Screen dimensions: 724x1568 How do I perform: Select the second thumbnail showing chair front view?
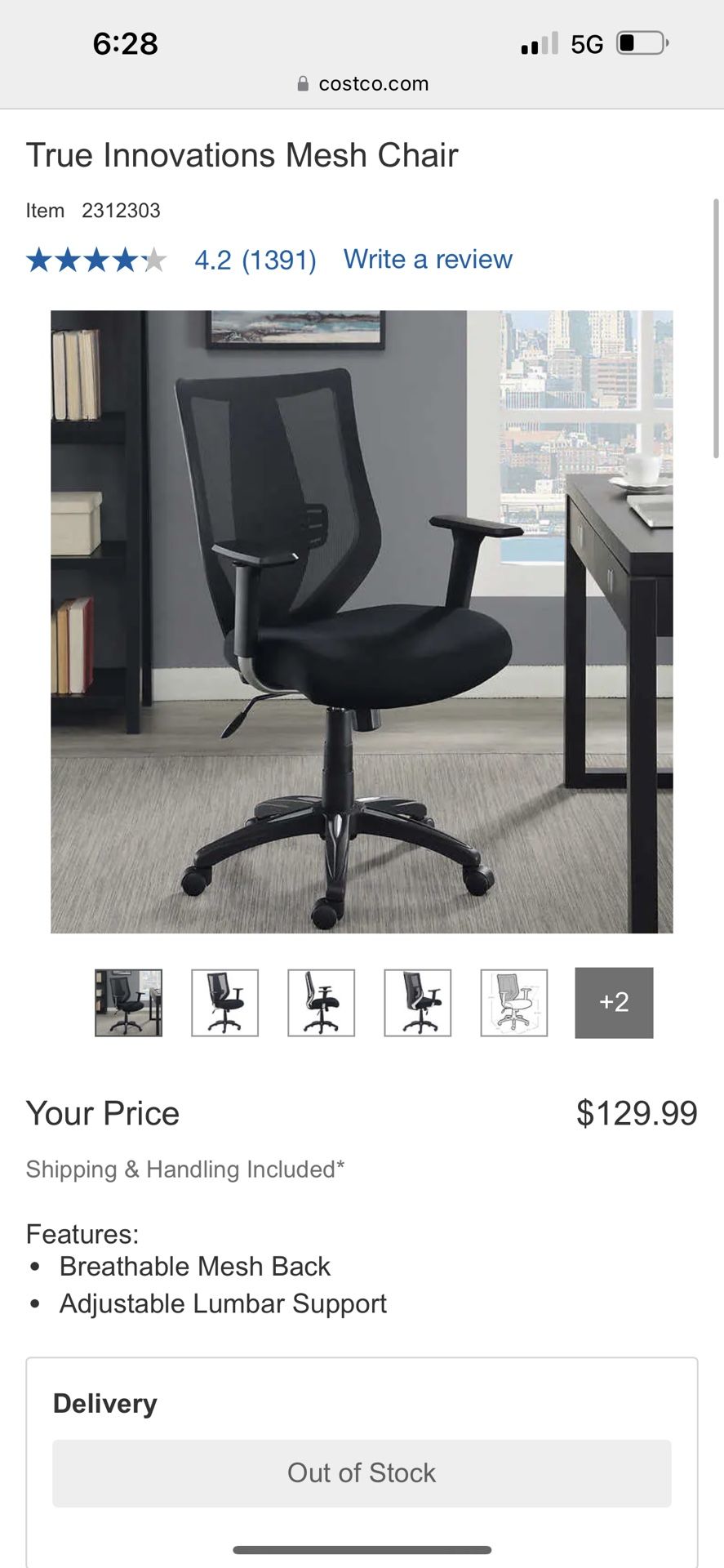click(x=224, y=1003)
